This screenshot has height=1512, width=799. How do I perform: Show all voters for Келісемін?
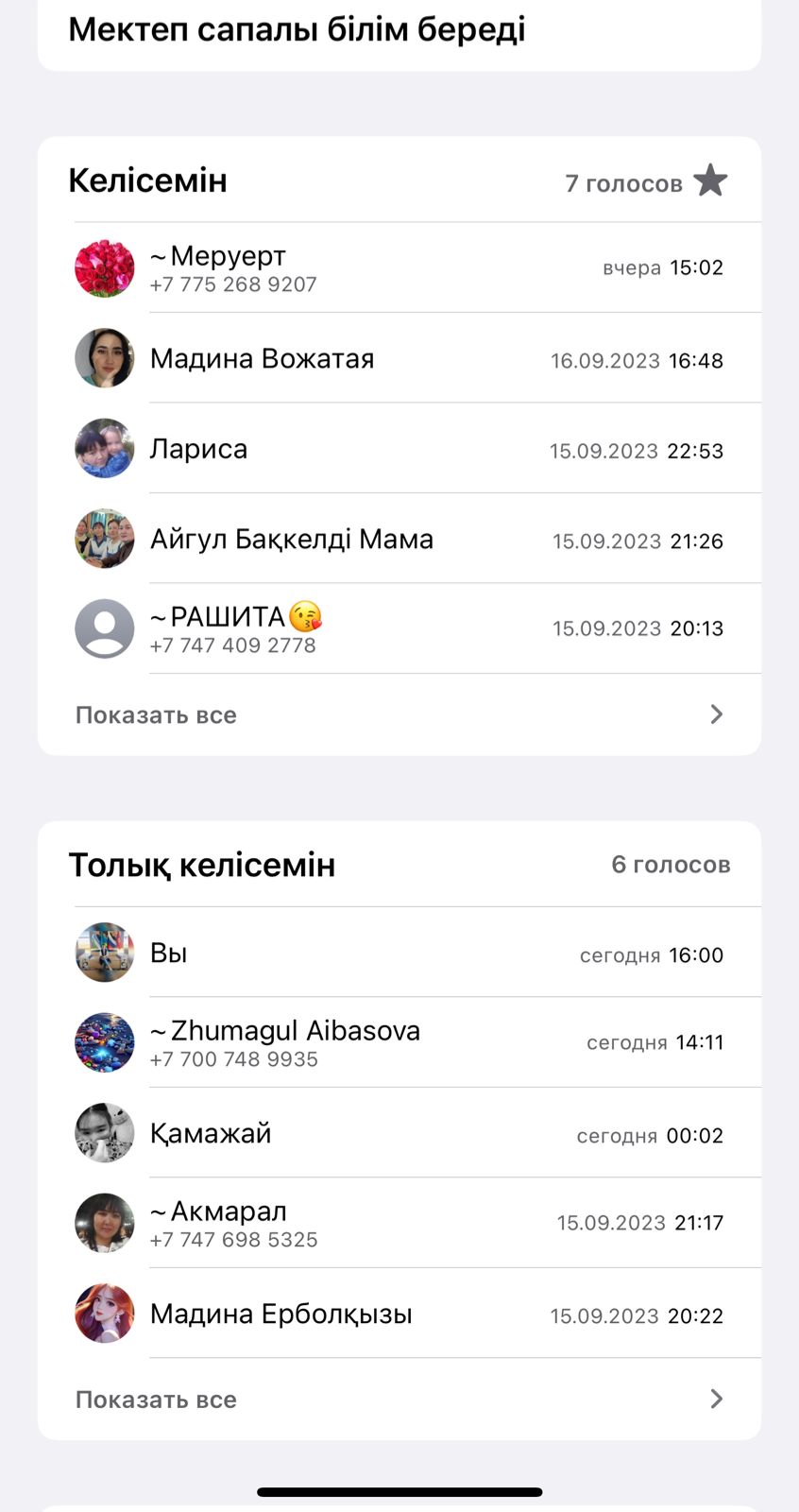[x=399, y=715]
